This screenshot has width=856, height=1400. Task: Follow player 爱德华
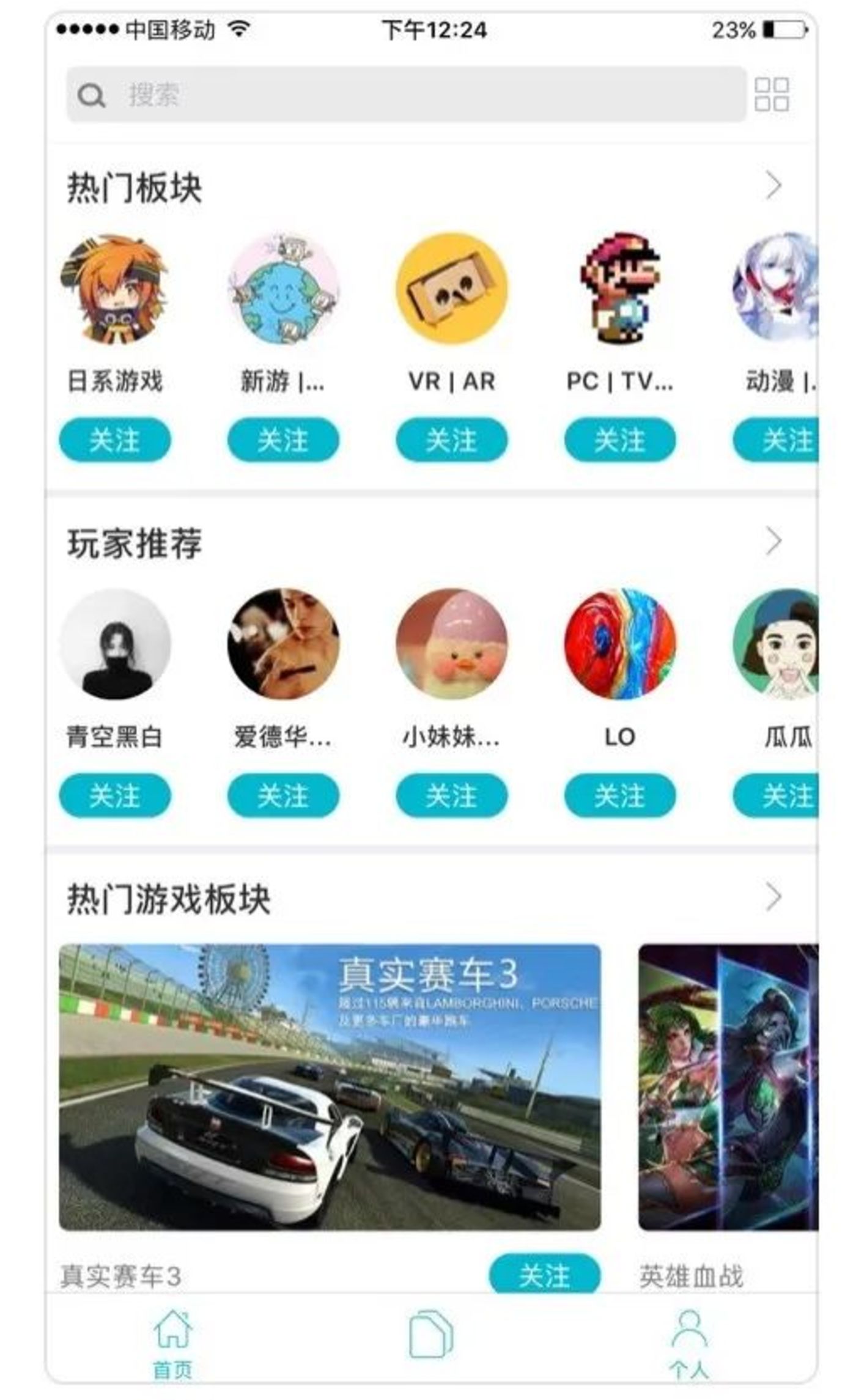click(283, 795)
